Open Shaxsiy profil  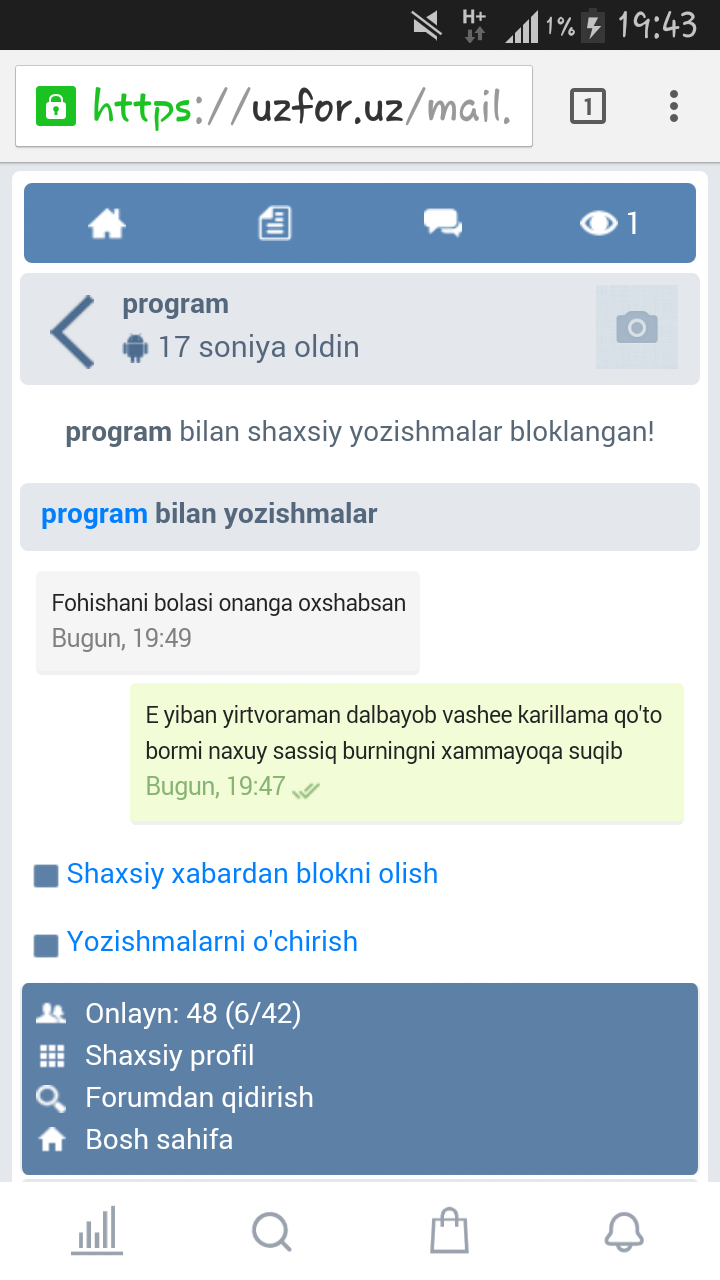coord(170,1056)
